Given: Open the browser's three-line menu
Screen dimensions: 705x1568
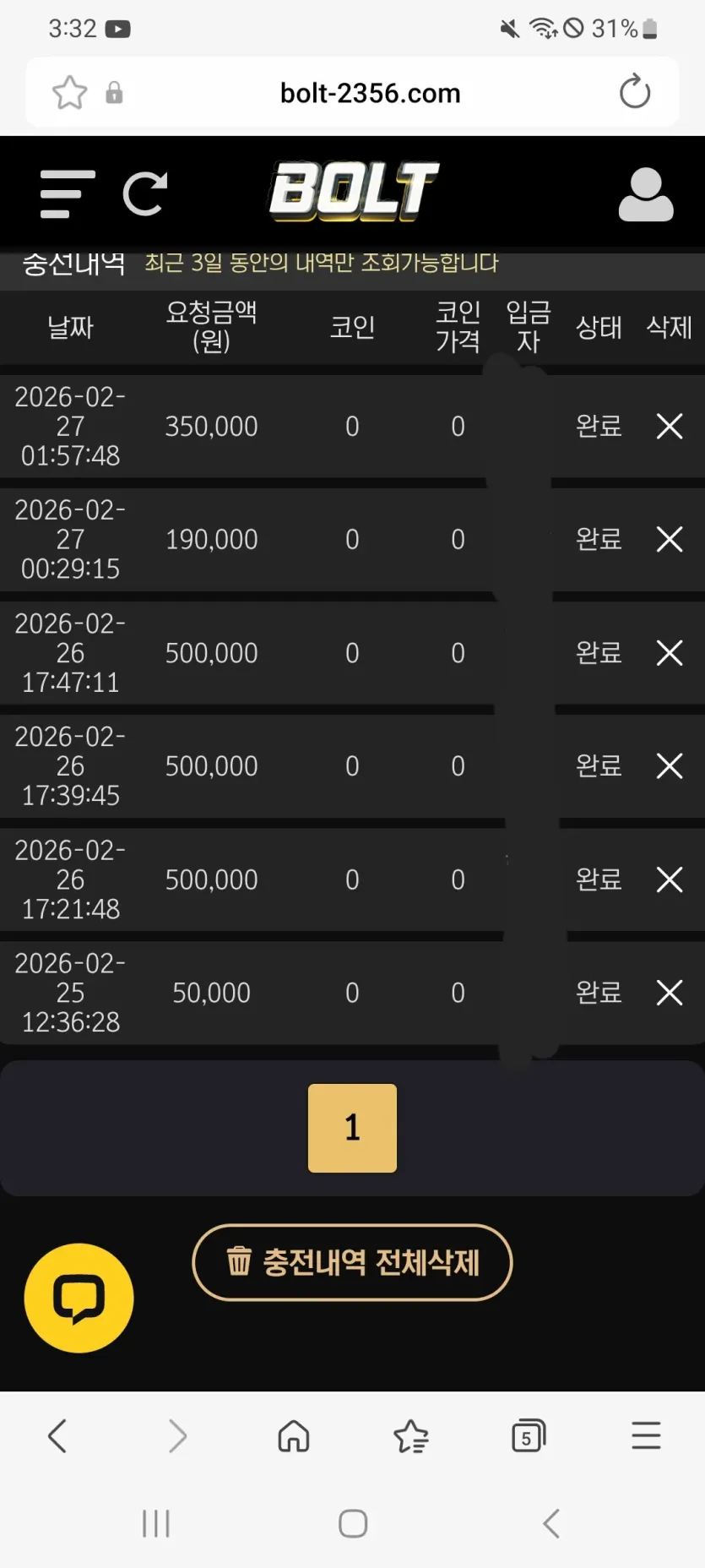Looking at the screenshot, I should point(646,1435).
